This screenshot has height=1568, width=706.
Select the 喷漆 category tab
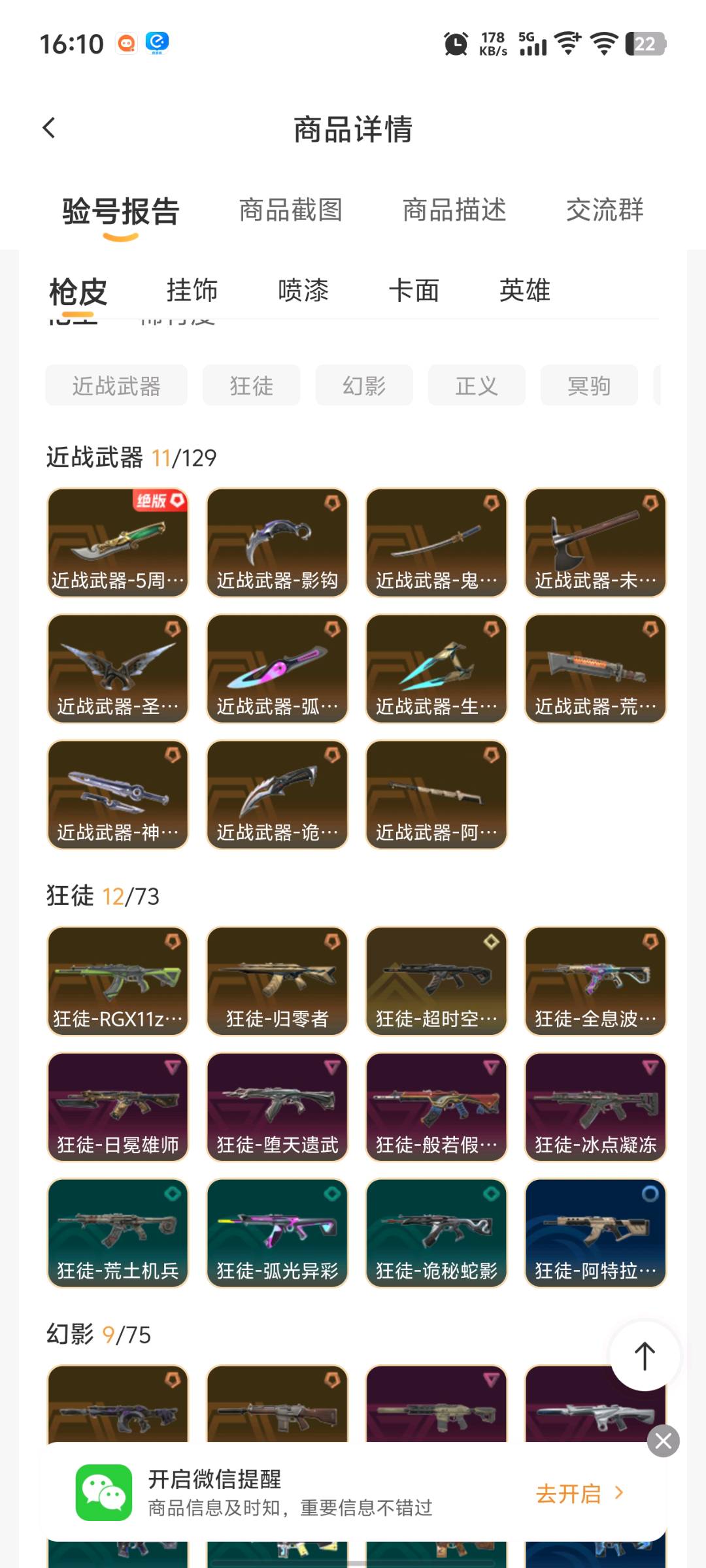(x=303, y=290)
